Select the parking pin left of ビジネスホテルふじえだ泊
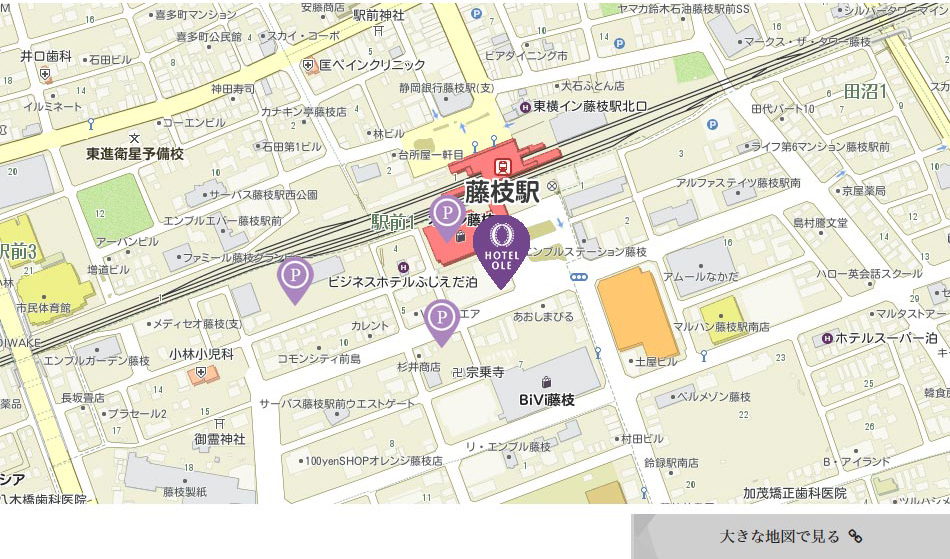The image size is (950, 559). tap(294, 275)
